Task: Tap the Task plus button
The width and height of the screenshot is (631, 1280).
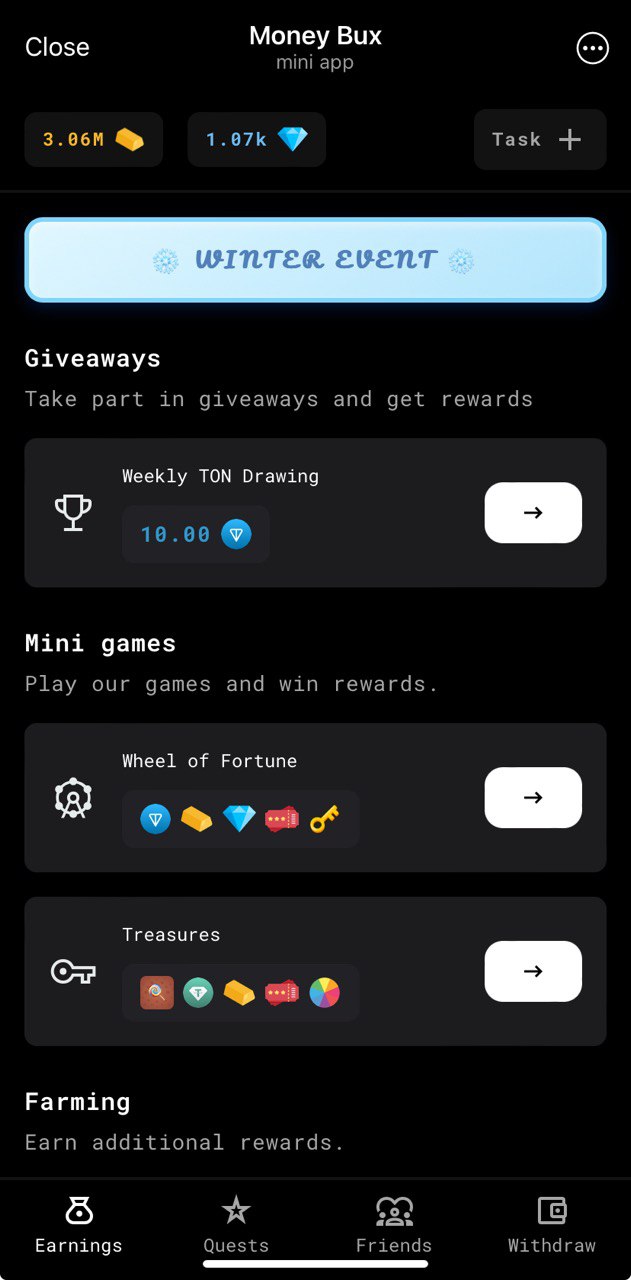Action: point(540,140)
